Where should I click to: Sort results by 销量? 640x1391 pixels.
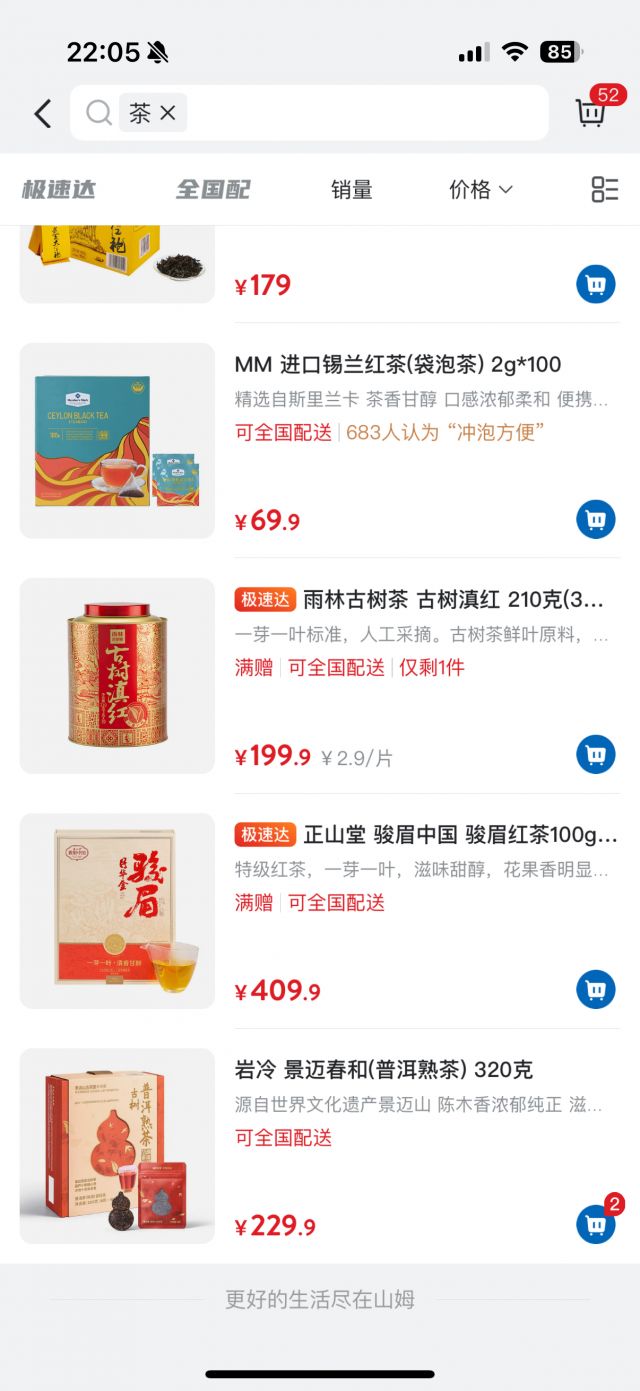click(351, 190)
